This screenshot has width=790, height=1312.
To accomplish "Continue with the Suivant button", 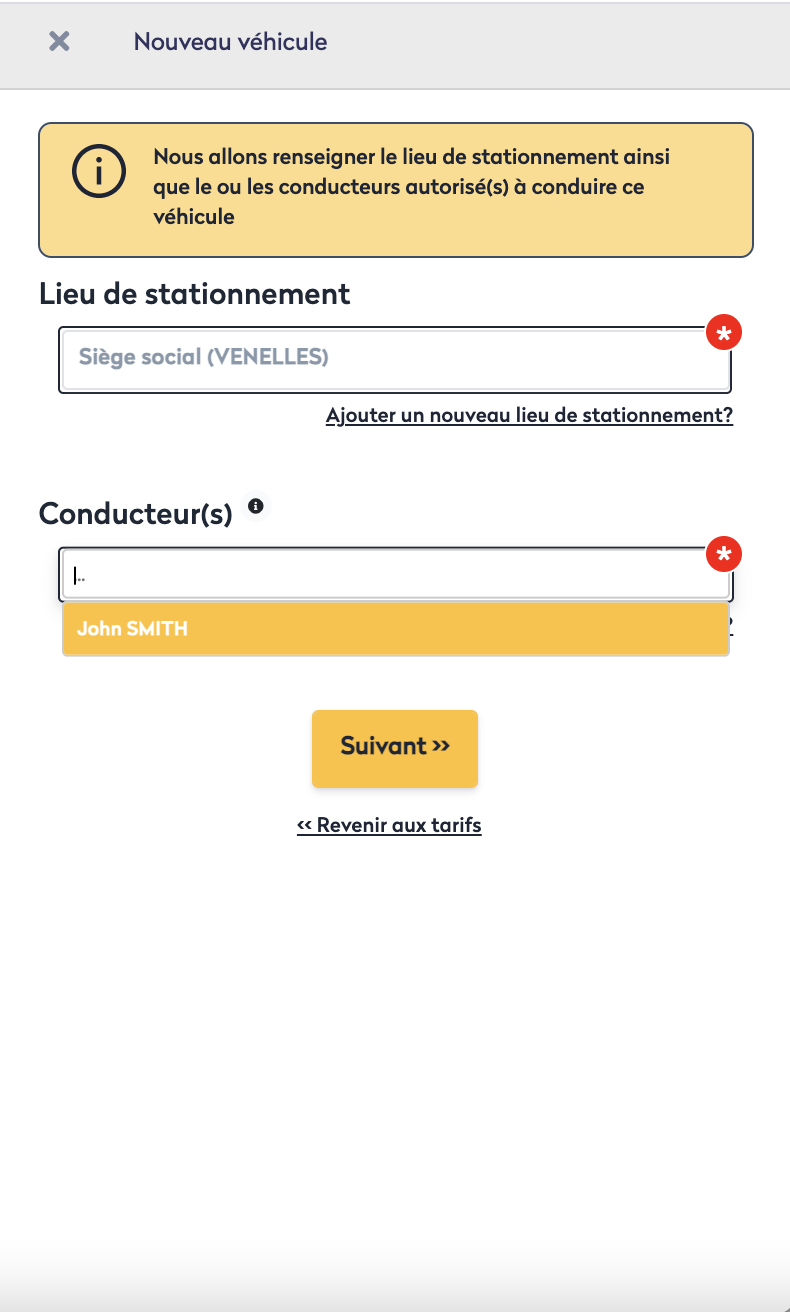I will coord(395,747).
